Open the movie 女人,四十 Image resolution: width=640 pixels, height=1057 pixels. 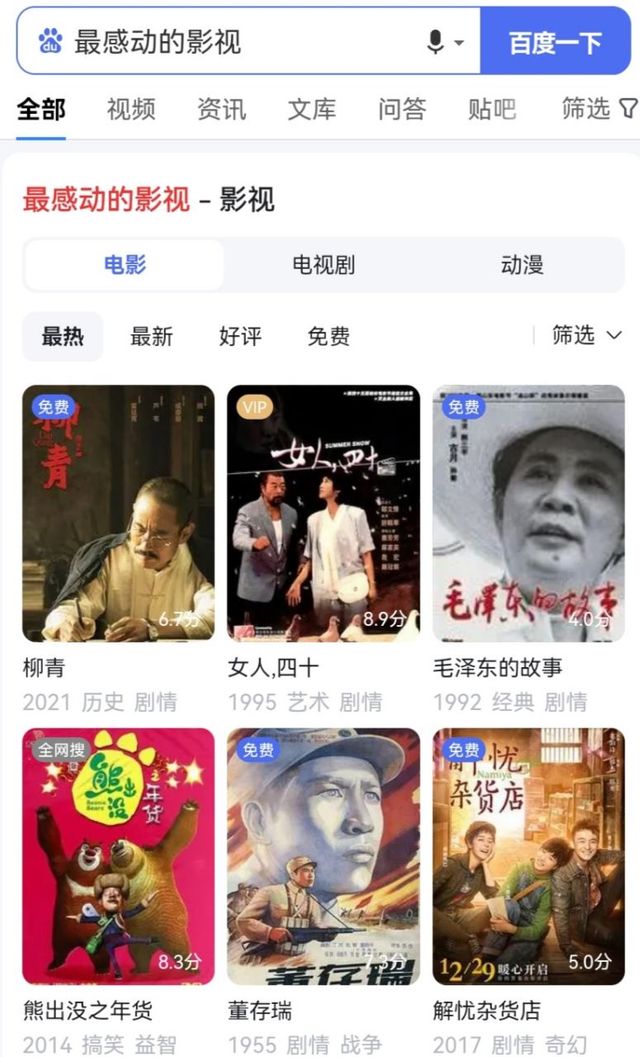(x=323, y=513)
